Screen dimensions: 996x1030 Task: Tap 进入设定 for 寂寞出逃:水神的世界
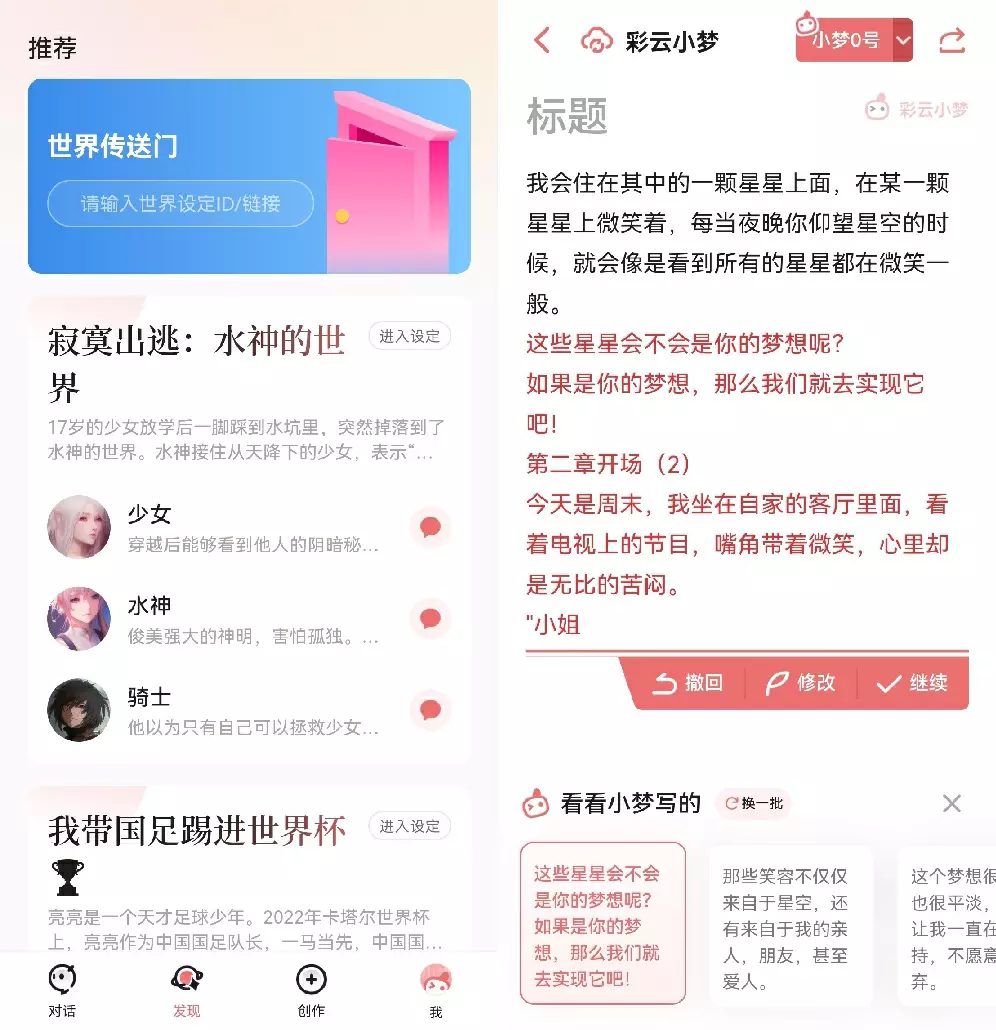(x=409, y=336)
